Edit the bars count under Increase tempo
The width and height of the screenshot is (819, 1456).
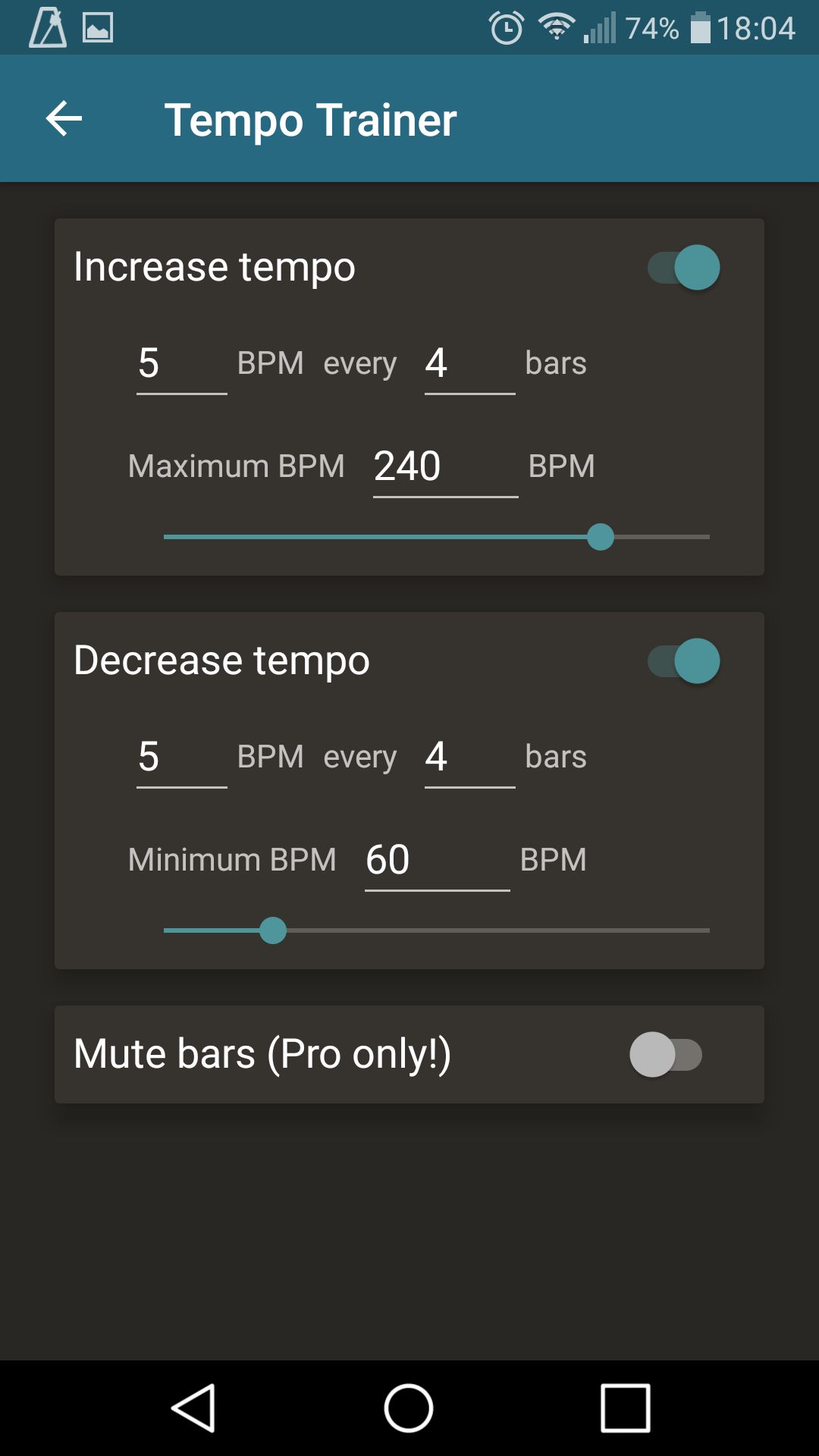(470, 364)
